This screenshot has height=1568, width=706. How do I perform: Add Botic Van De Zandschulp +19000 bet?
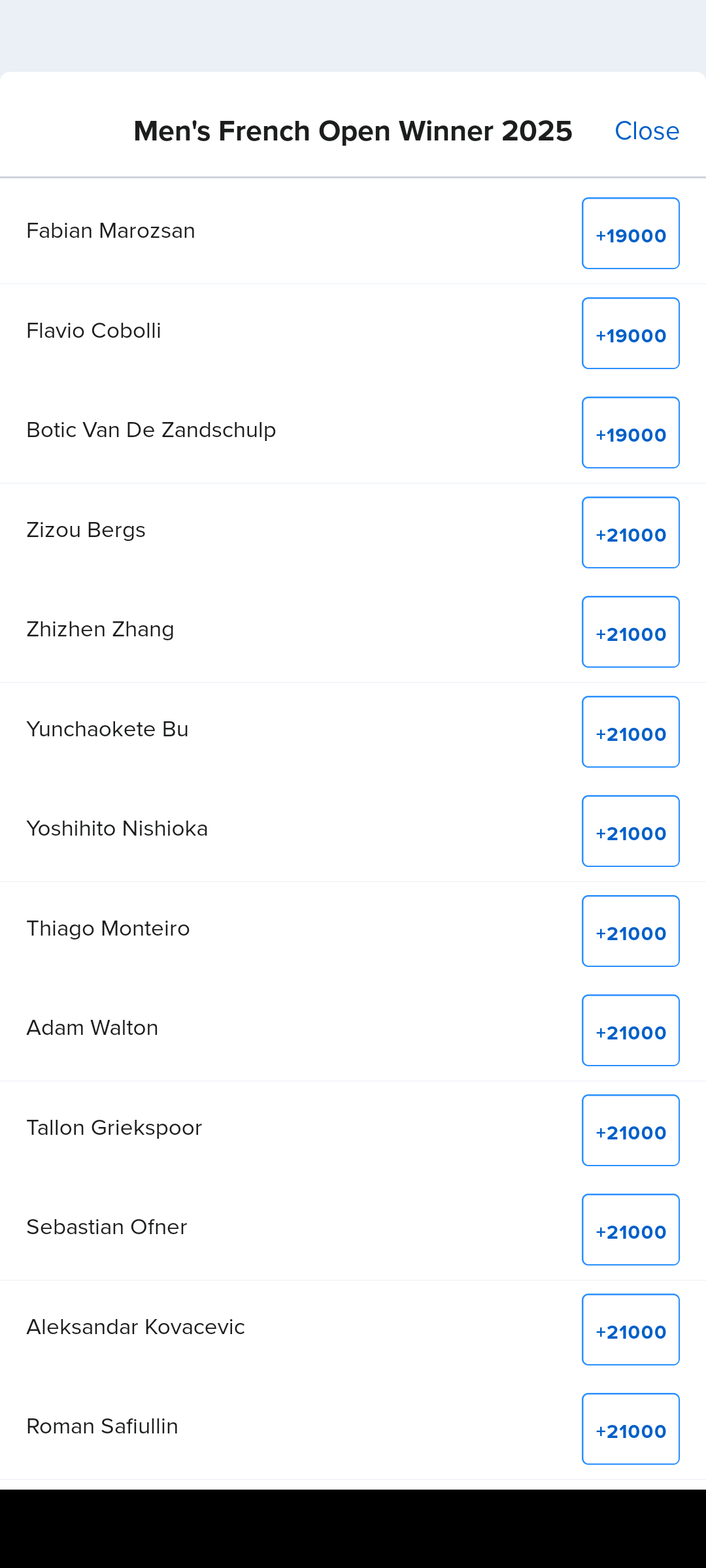(x=631, y=433)
